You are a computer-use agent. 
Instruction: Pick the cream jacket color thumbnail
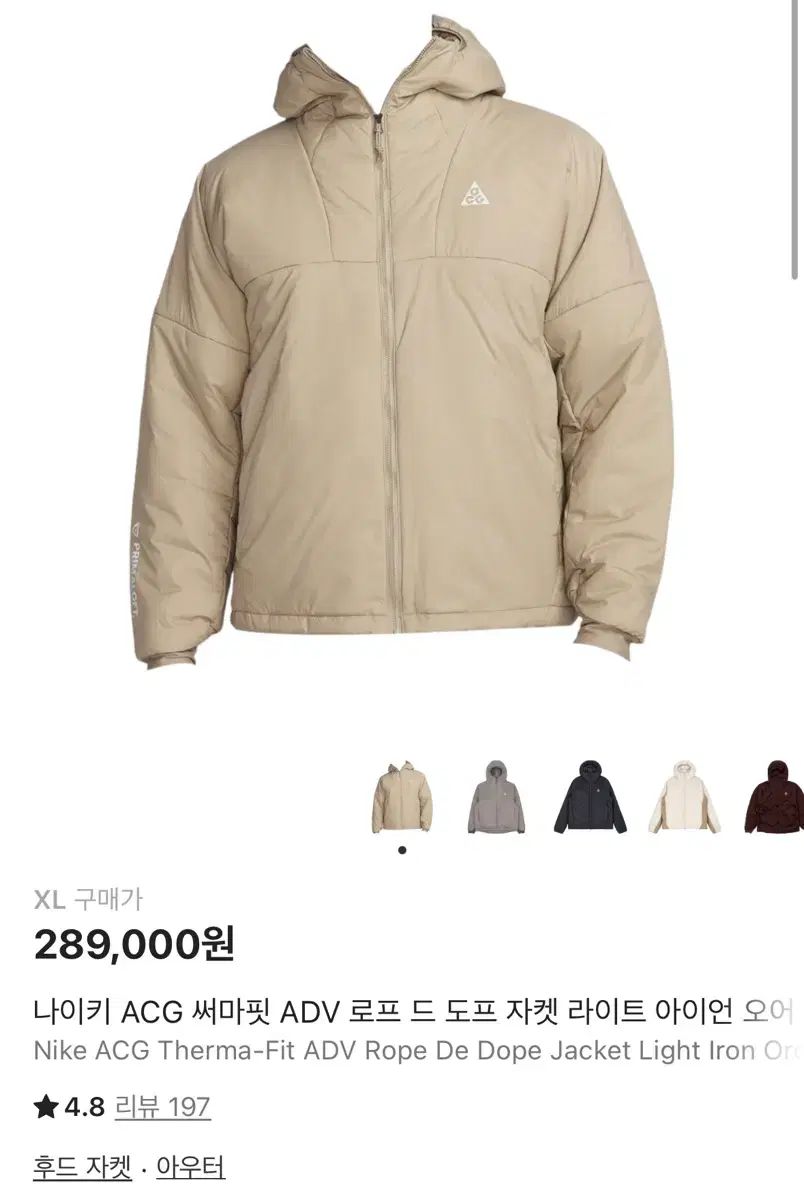click(685, 797)
